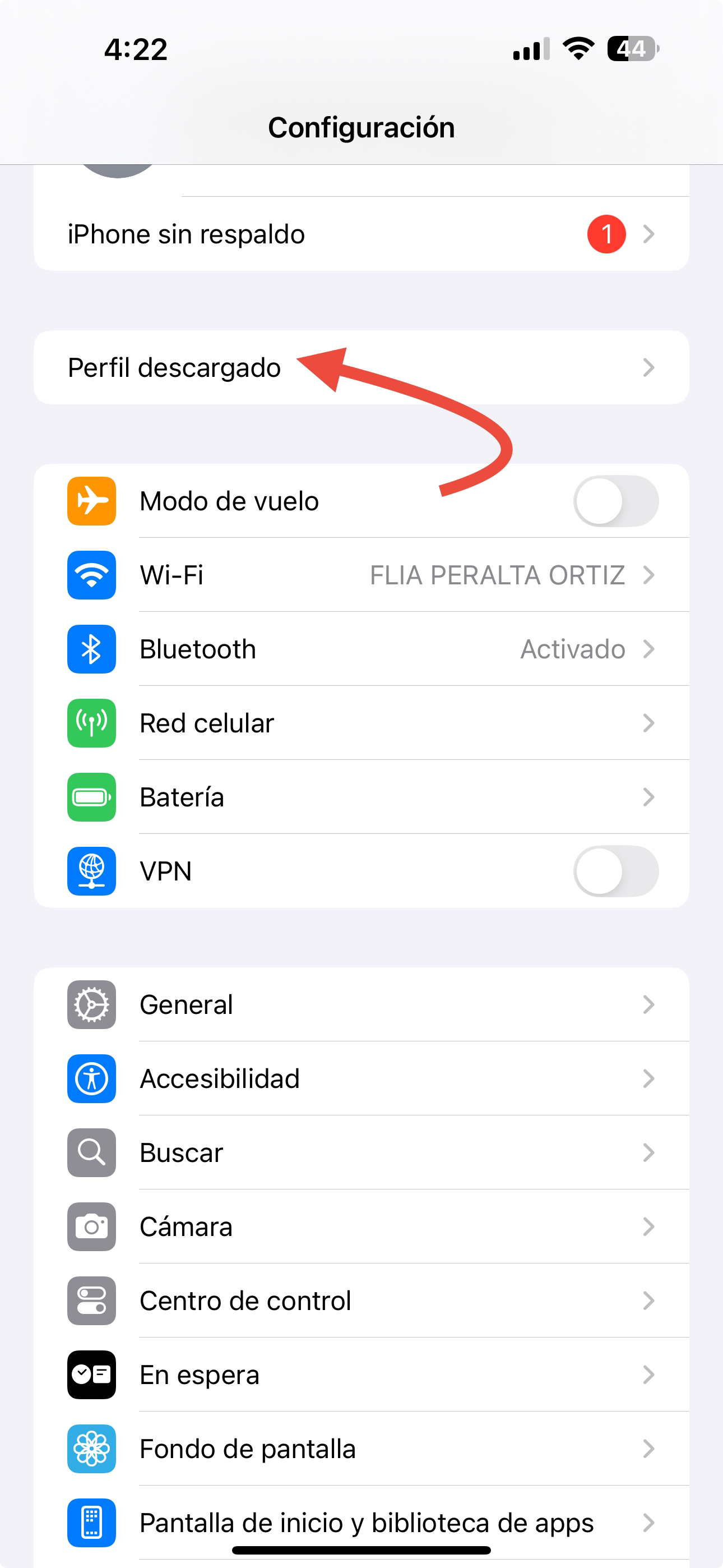The image size is (723, 1568).
Task: Go to Centro de control
Action: click(x=360, y=1301)
